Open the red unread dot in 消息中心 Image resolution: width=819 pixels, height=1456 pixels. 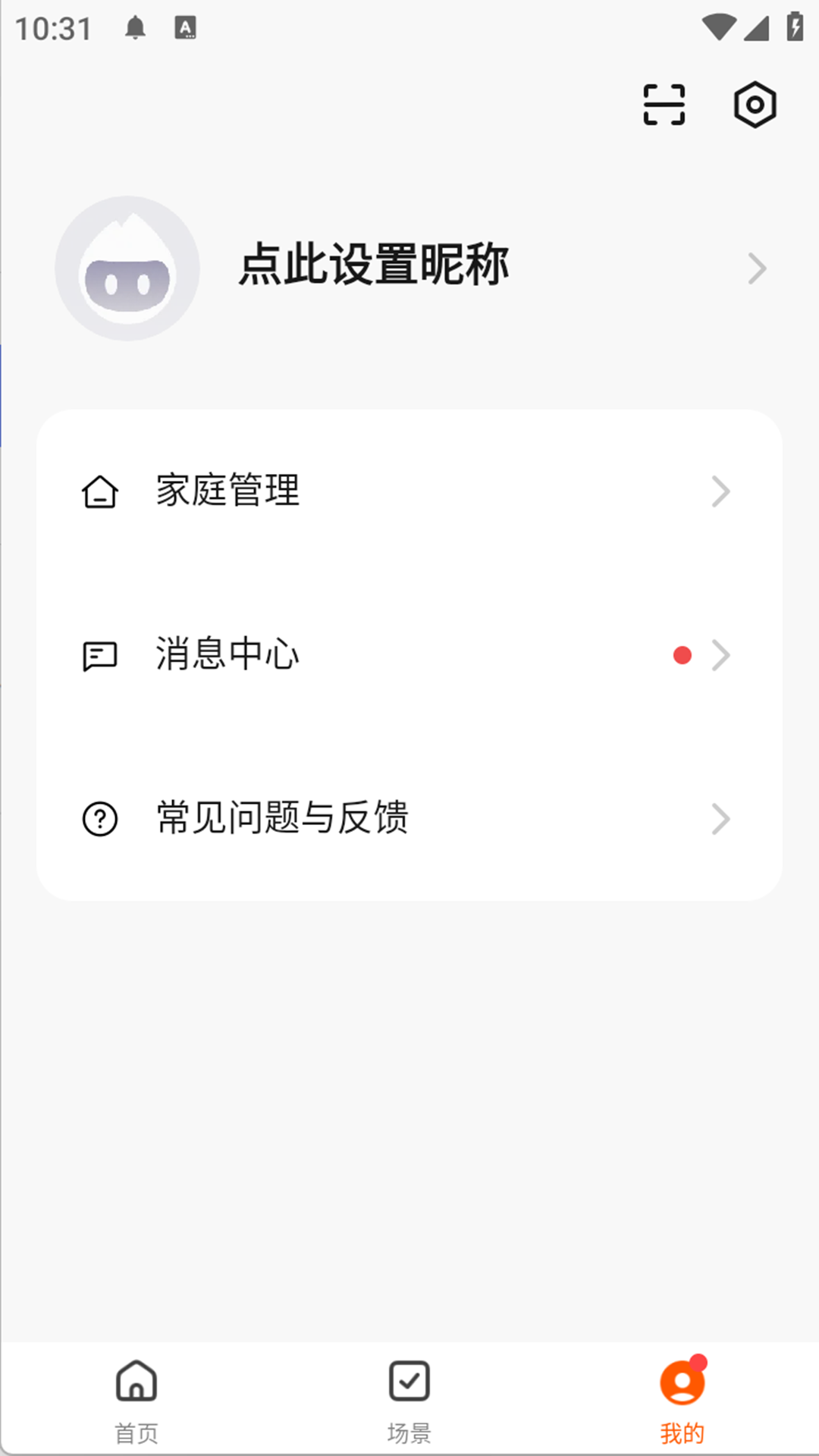click(680, 655)
